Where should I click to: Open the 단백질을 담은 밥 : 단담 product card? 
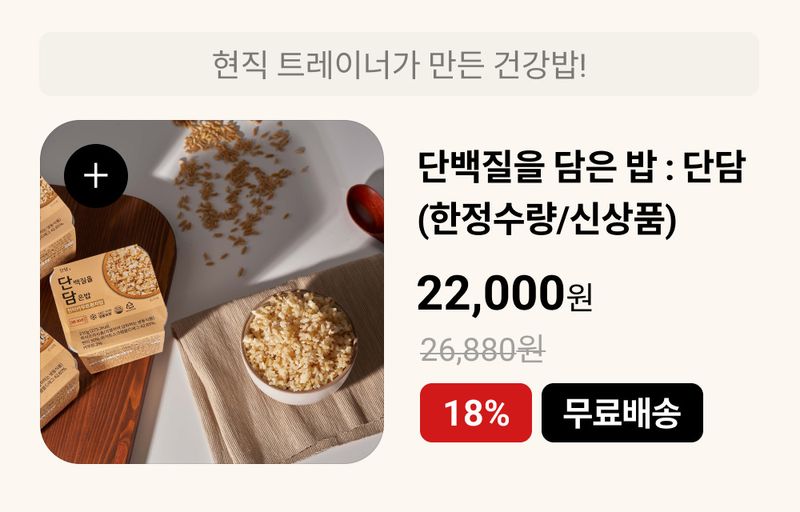click(x=584, y=192)
